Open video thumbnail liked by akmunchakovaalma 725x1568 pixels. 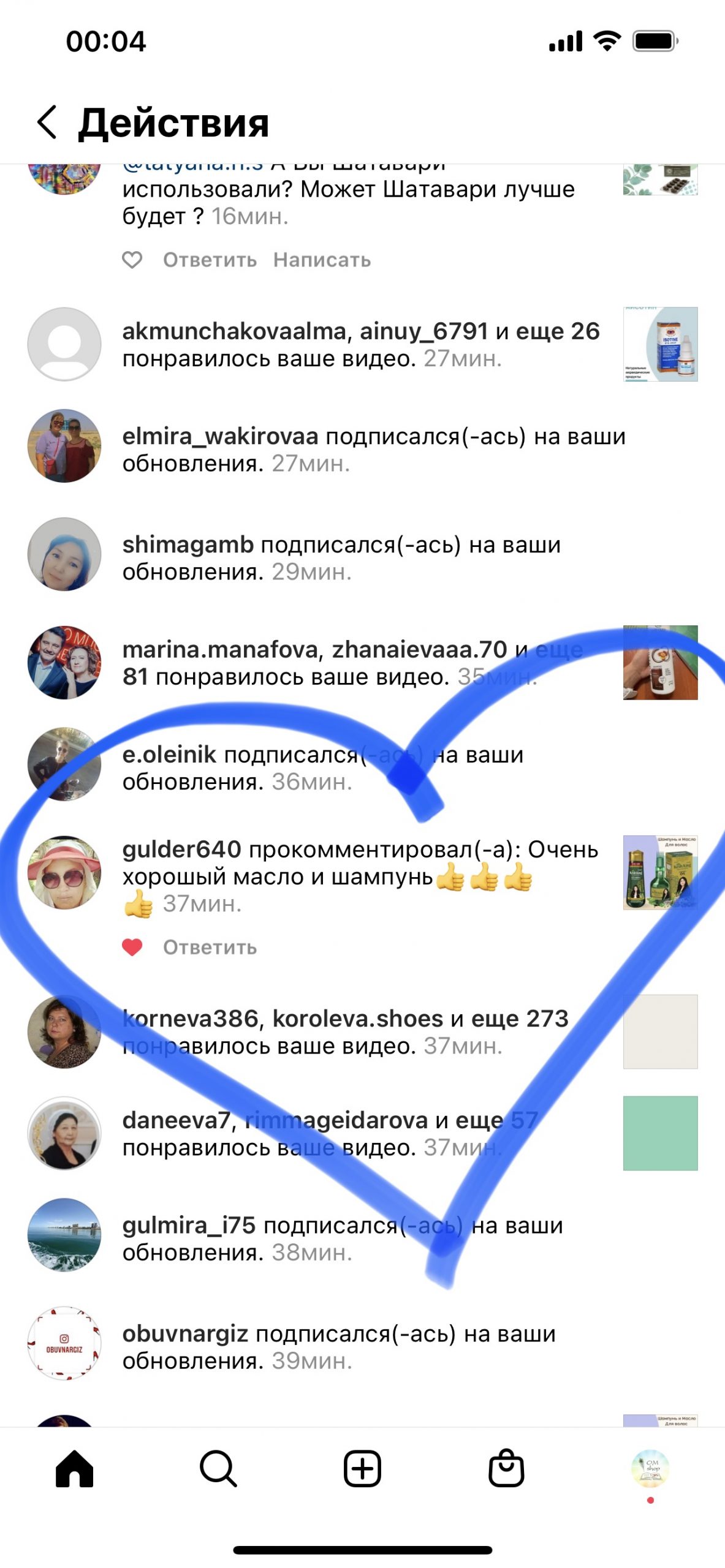click(x=660, y=344)
